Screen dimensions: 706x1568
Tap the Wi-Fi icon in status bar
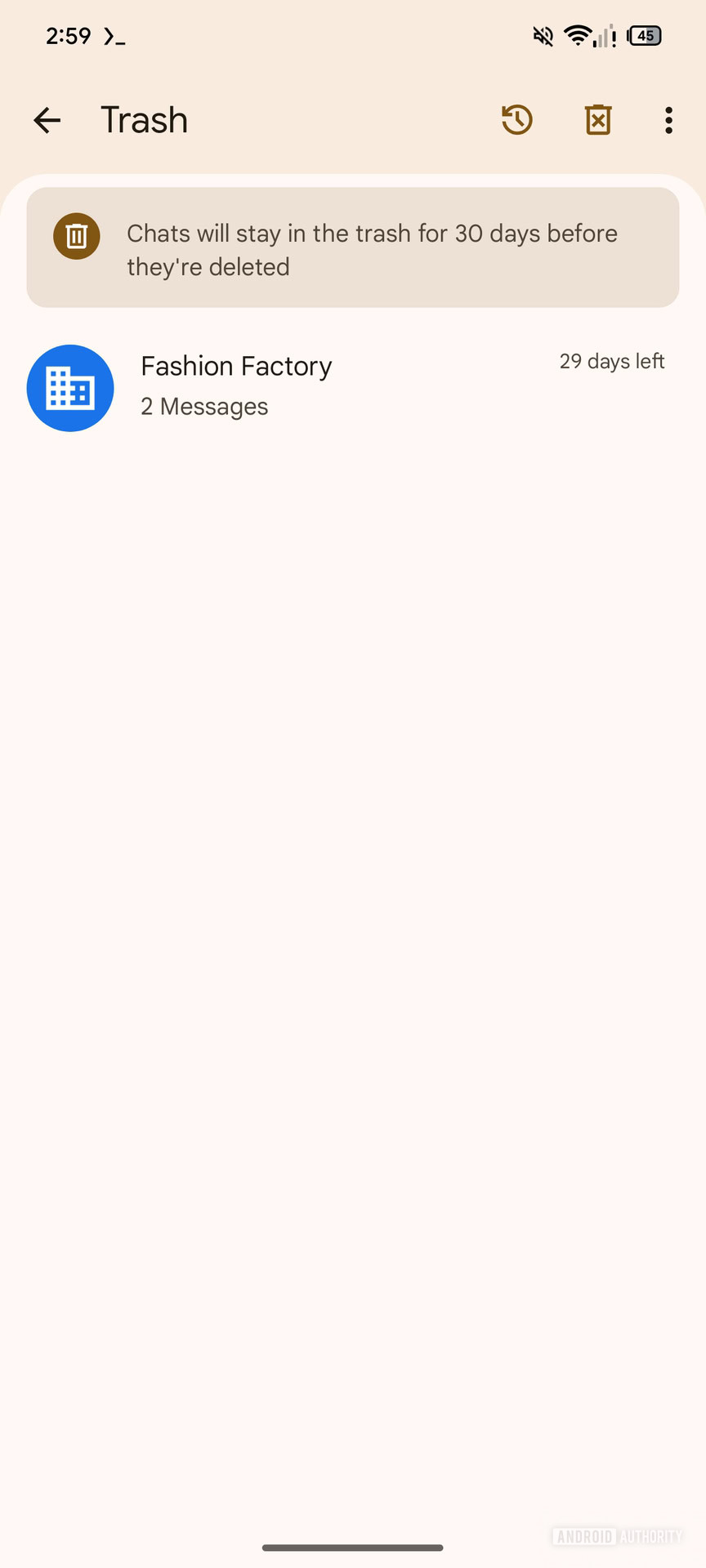click(577, 36)
